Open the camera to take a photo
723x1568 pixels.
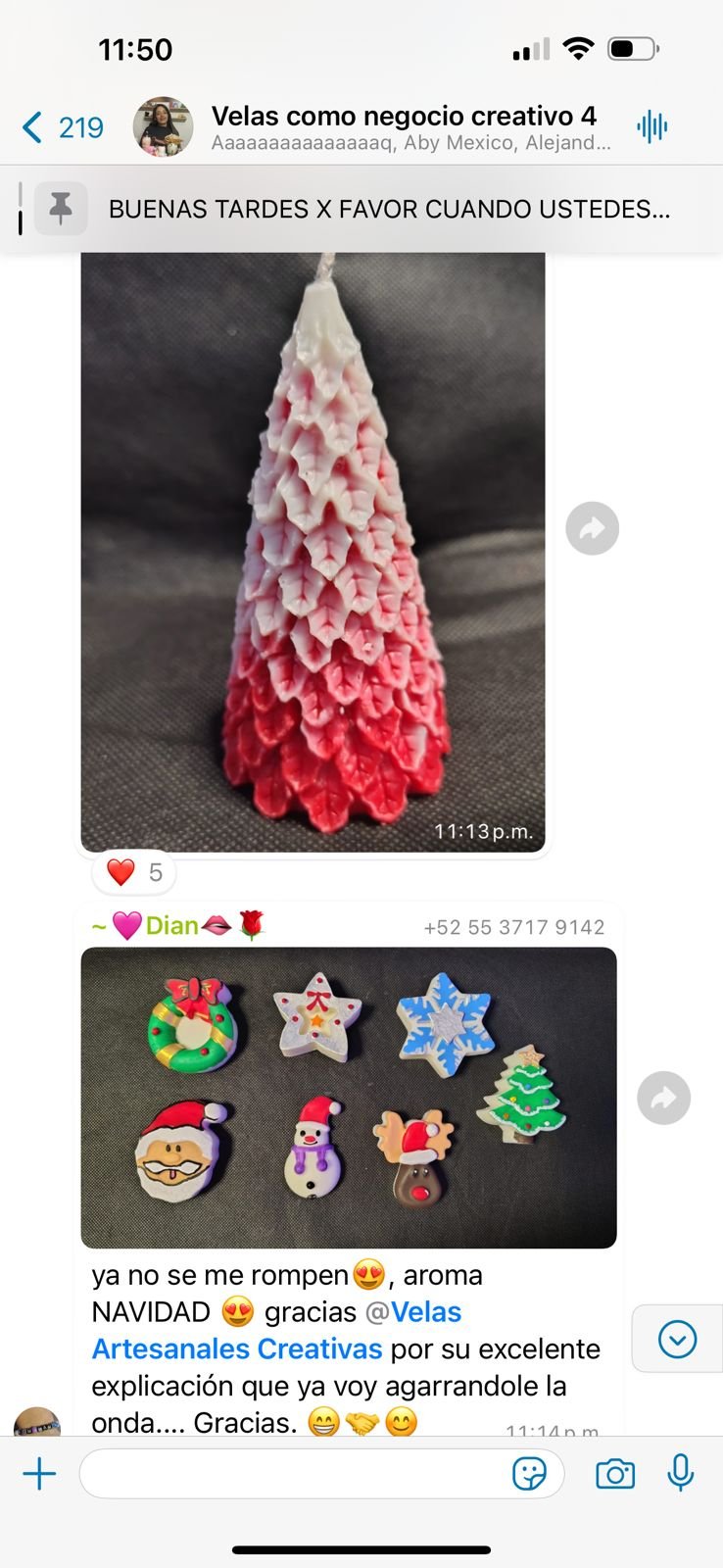point(615,1474)
